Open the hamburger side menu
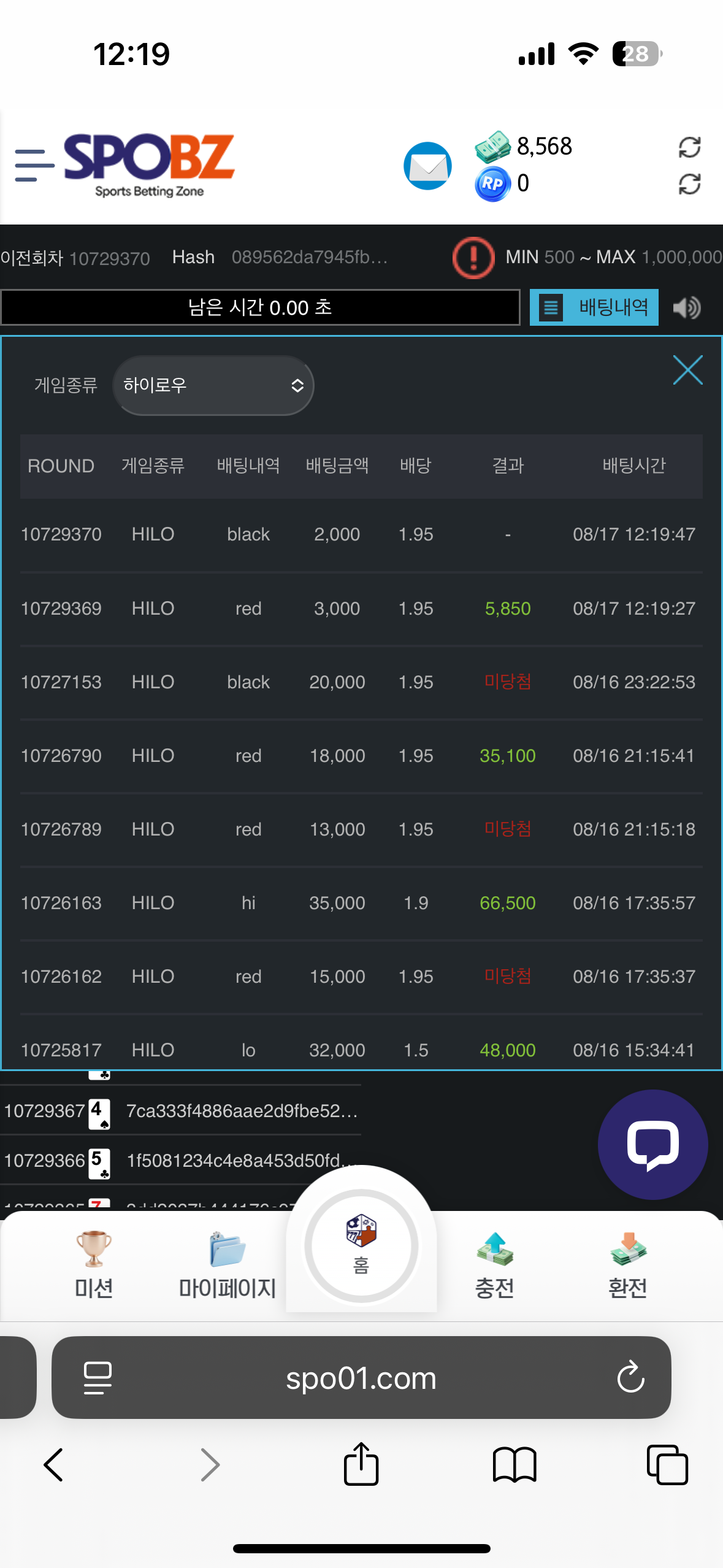Screen dimensions: 723x1568 [34, 165]
